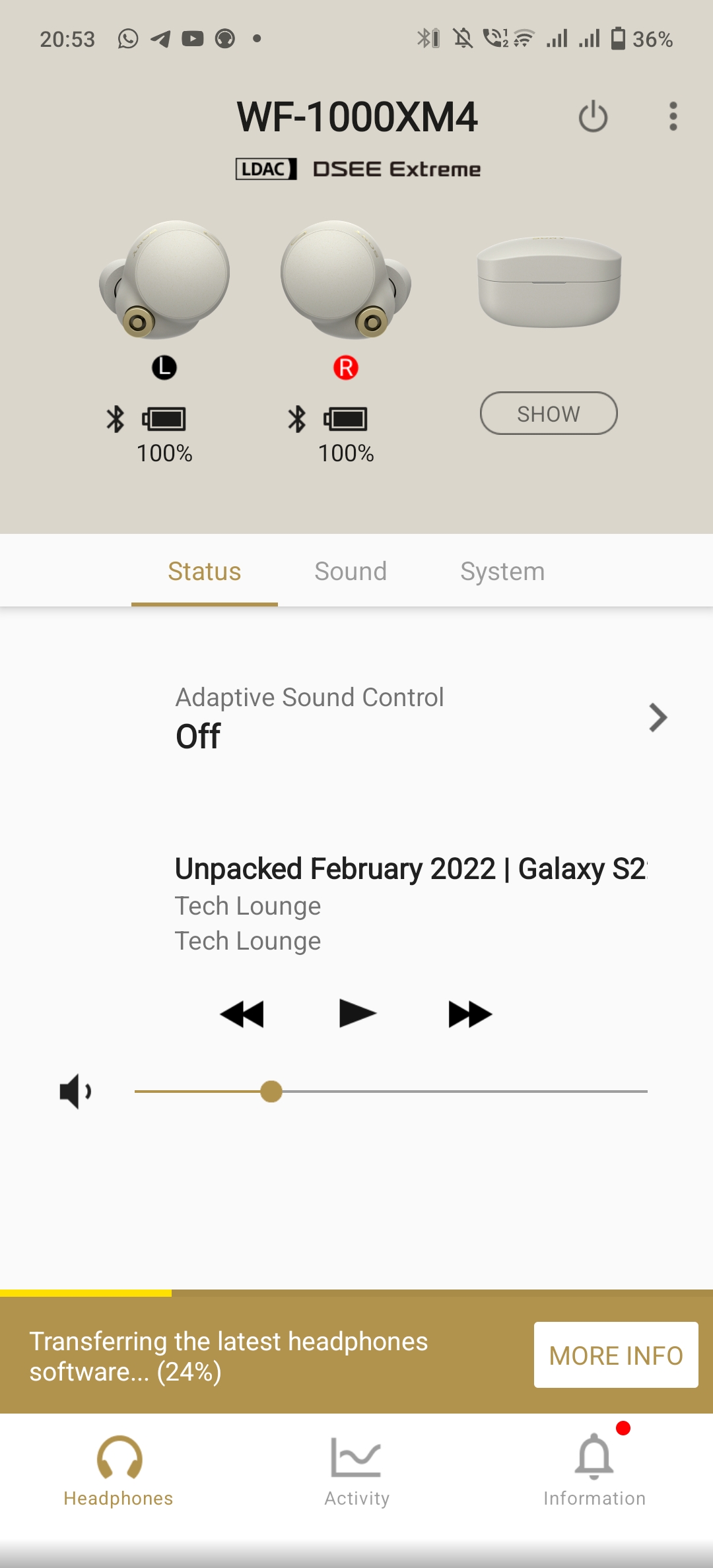Open the Information tab
The height and width of the screenshot is (1568, 713).
click(x=594, y=1472)
